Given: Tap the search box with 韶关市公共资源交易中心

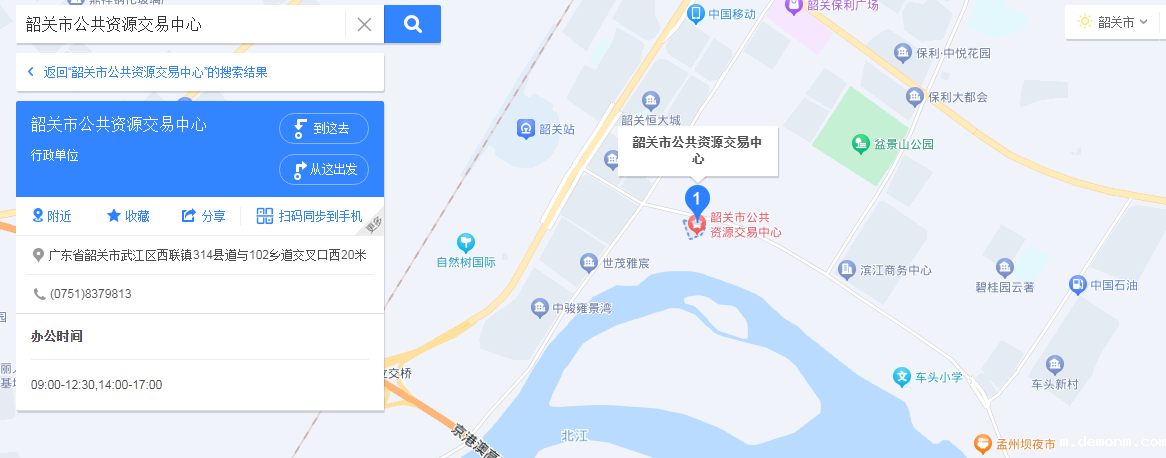Looking at the screenshot, I should 180,24.
